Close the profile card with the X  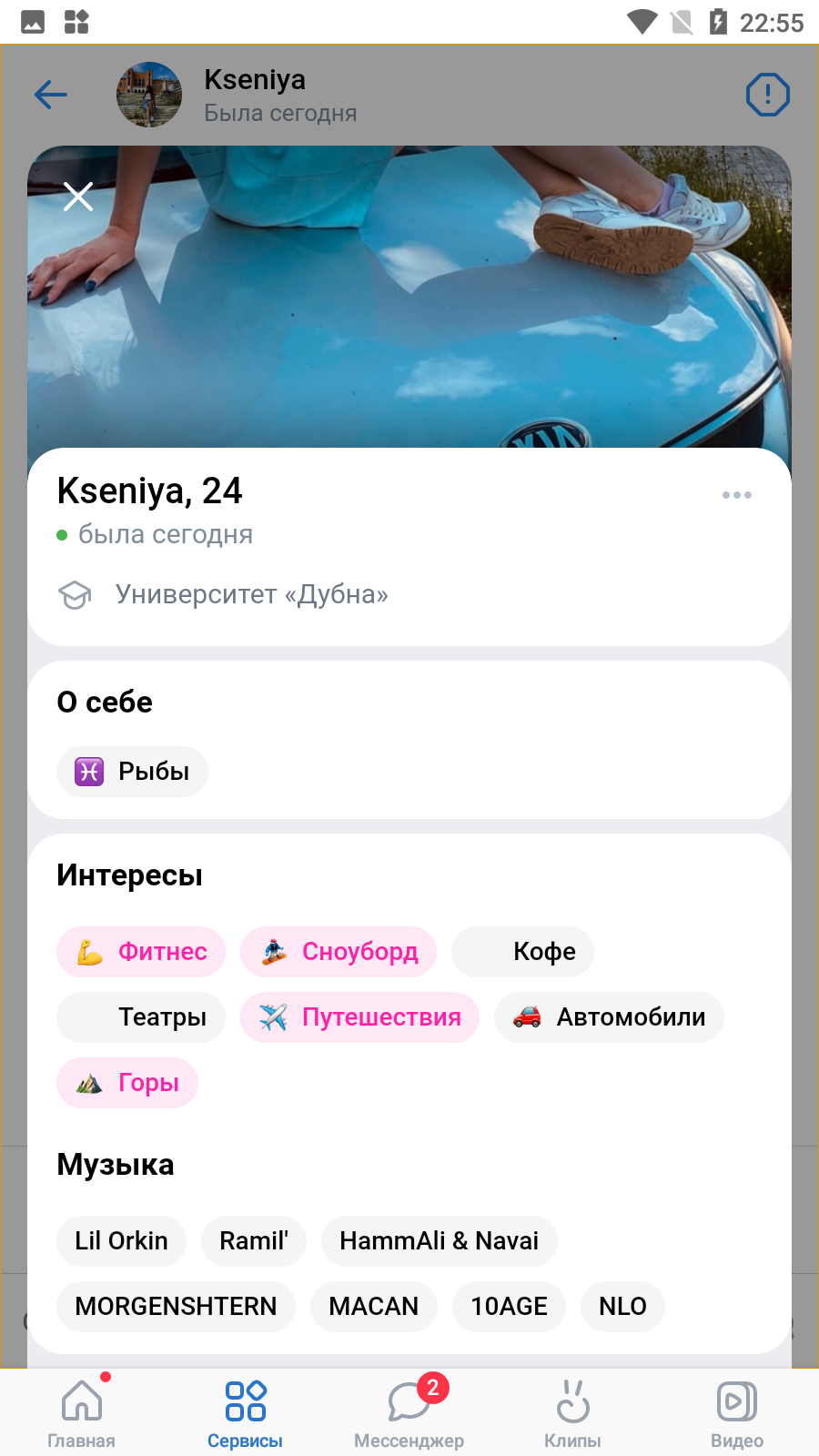click(78, 196)
